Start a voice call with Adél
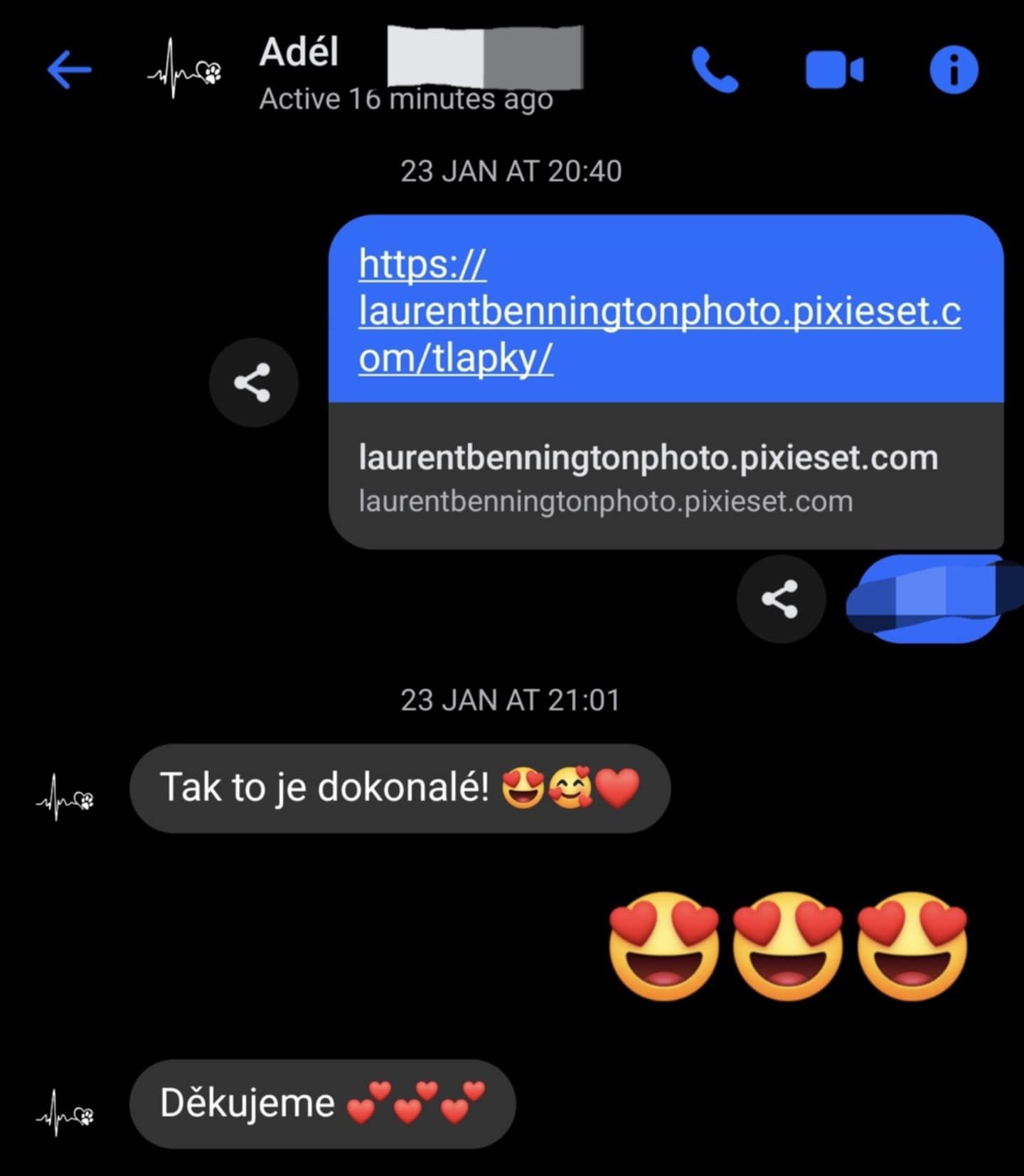The image size is (1024, 1176). tap(715, 70)
